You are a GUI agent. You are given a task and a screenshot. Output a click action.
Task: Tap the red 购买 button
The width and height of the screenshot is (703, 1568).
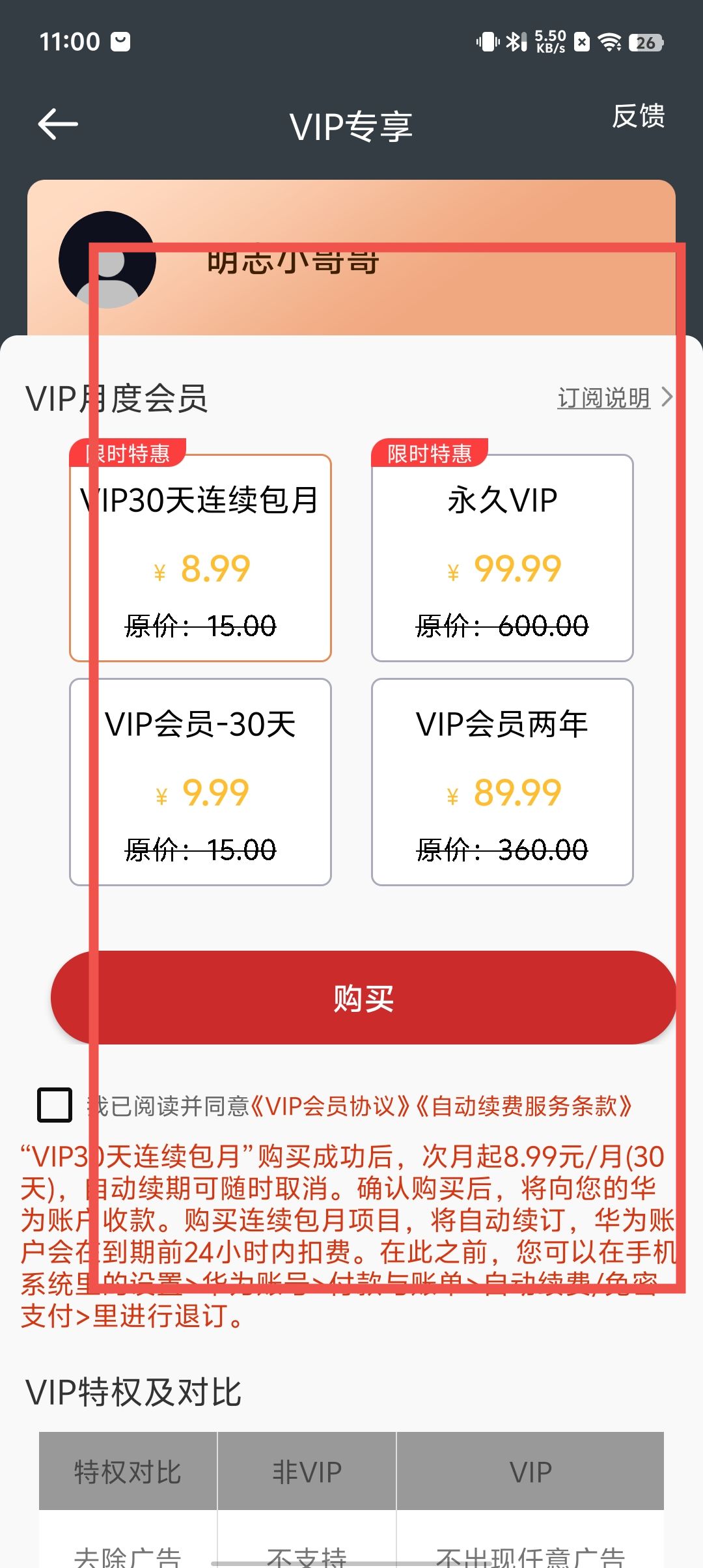(x=363, y=998)
